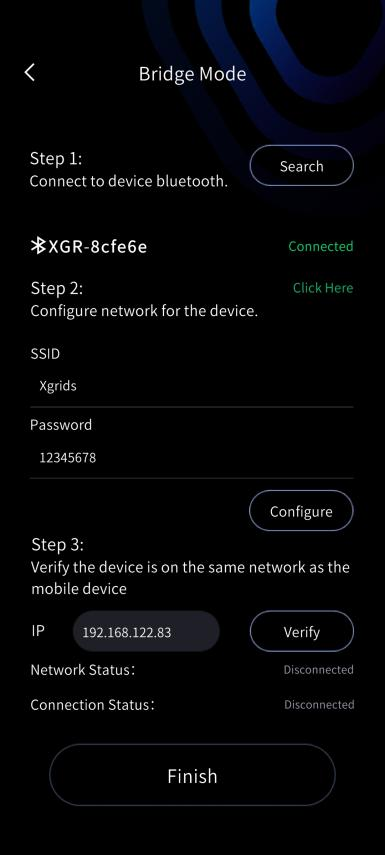Edit the IP address field
This screenshot has height=855, width=385.
(146, 632)
